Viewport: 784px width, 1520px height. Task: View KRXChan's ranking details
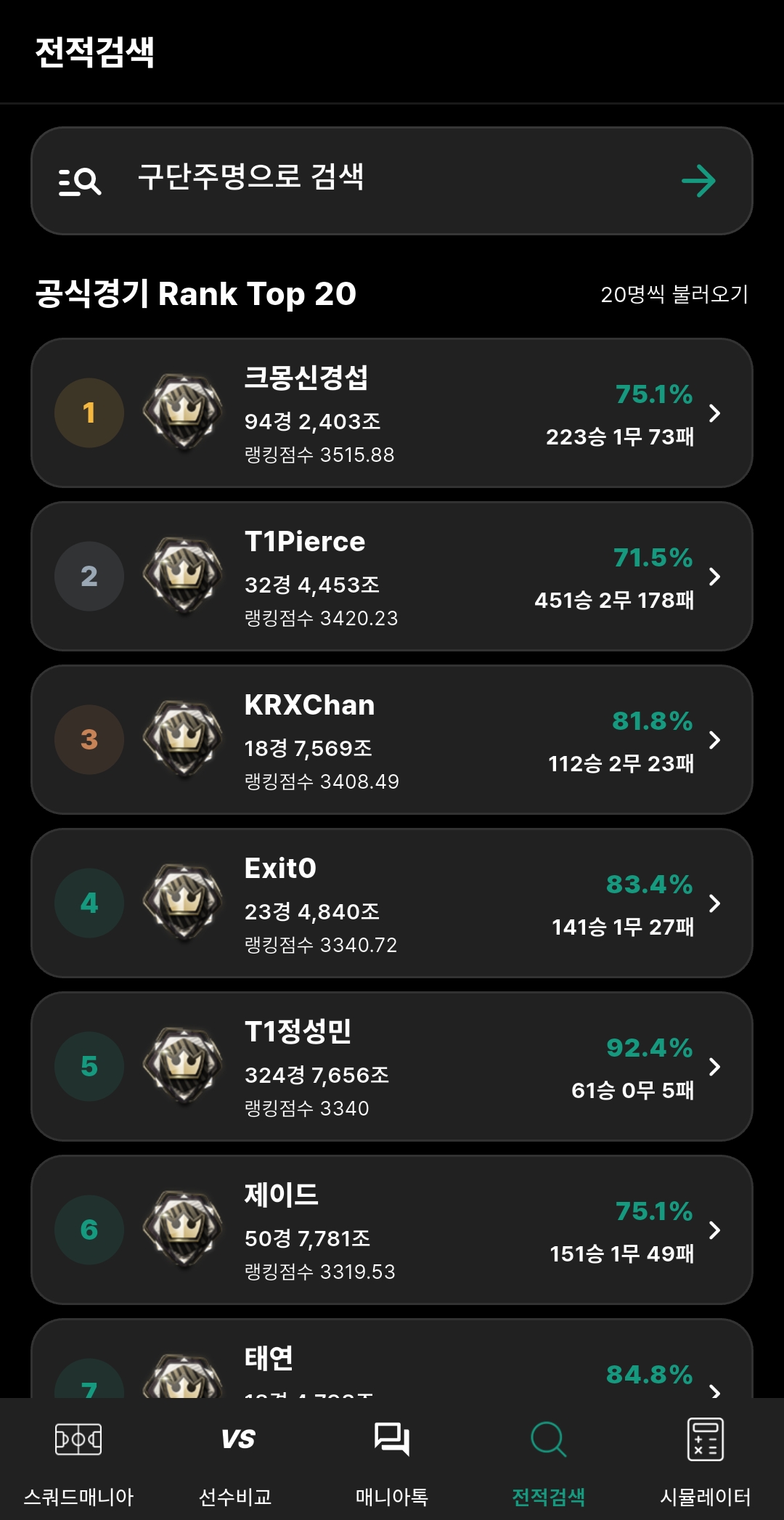(x=392, y=739)
